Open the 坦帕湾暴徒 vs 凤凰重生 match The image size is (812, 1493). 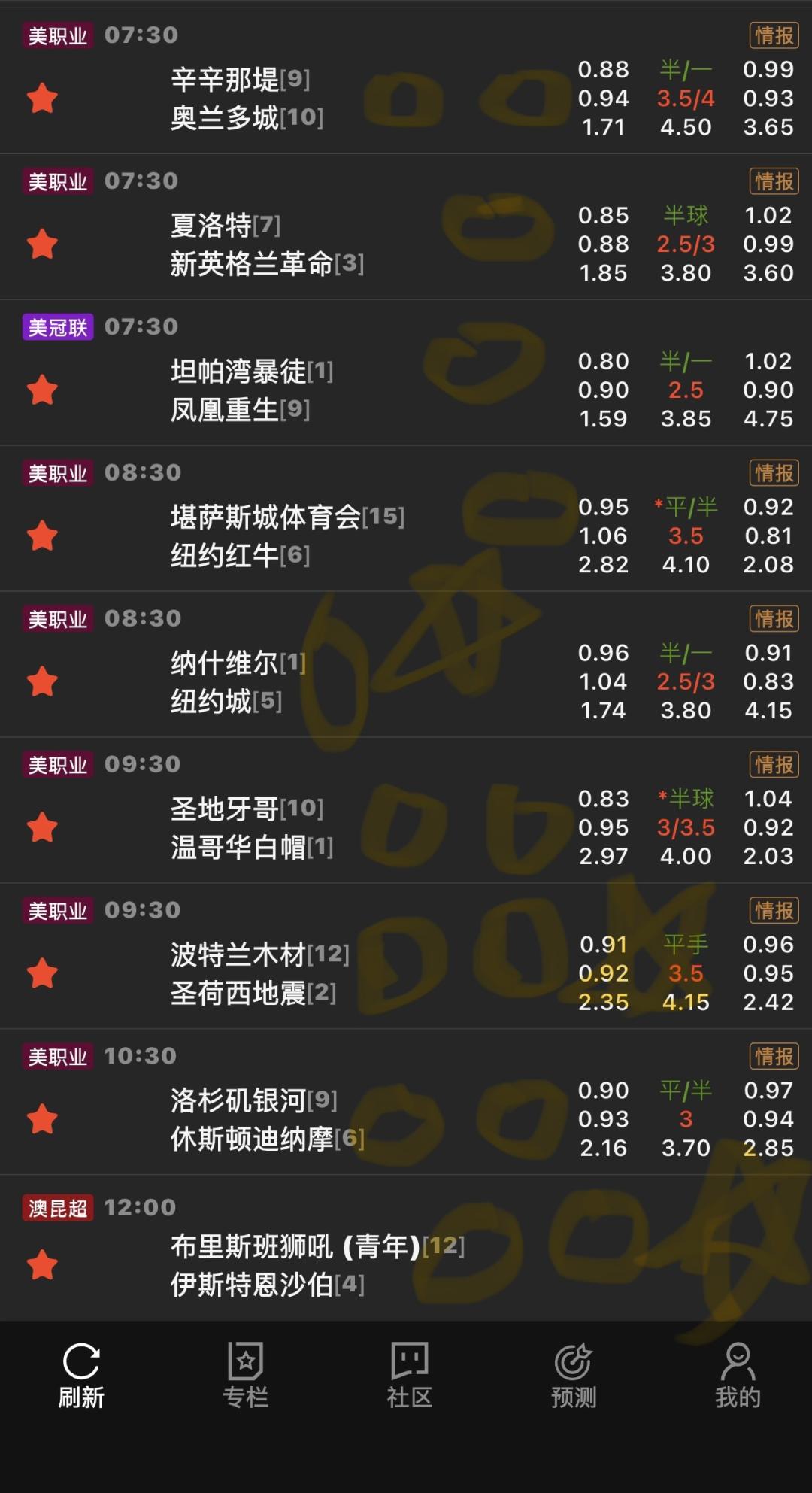coord(406,372)
